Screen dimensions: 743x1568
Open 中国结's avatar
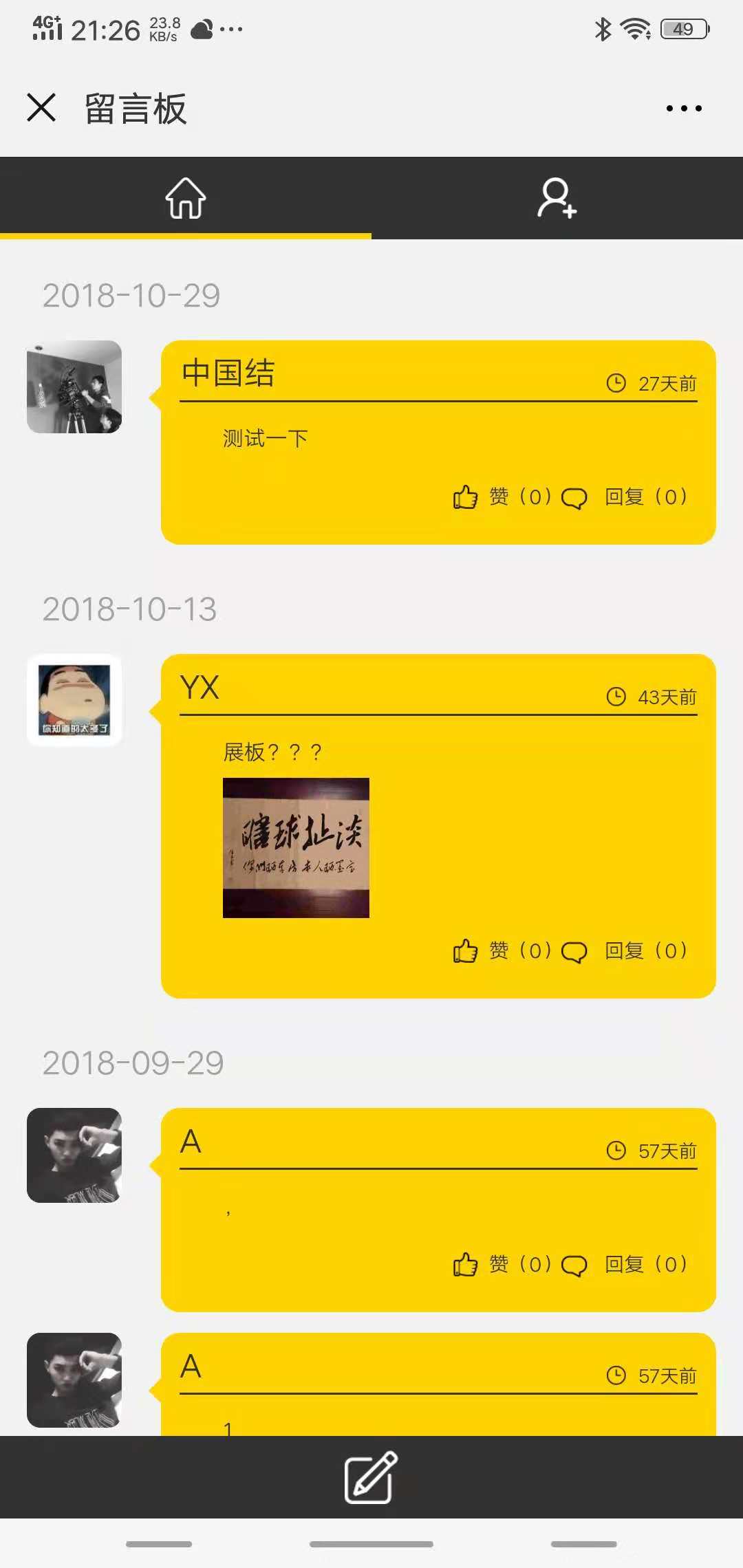click(x=74, y=386)
